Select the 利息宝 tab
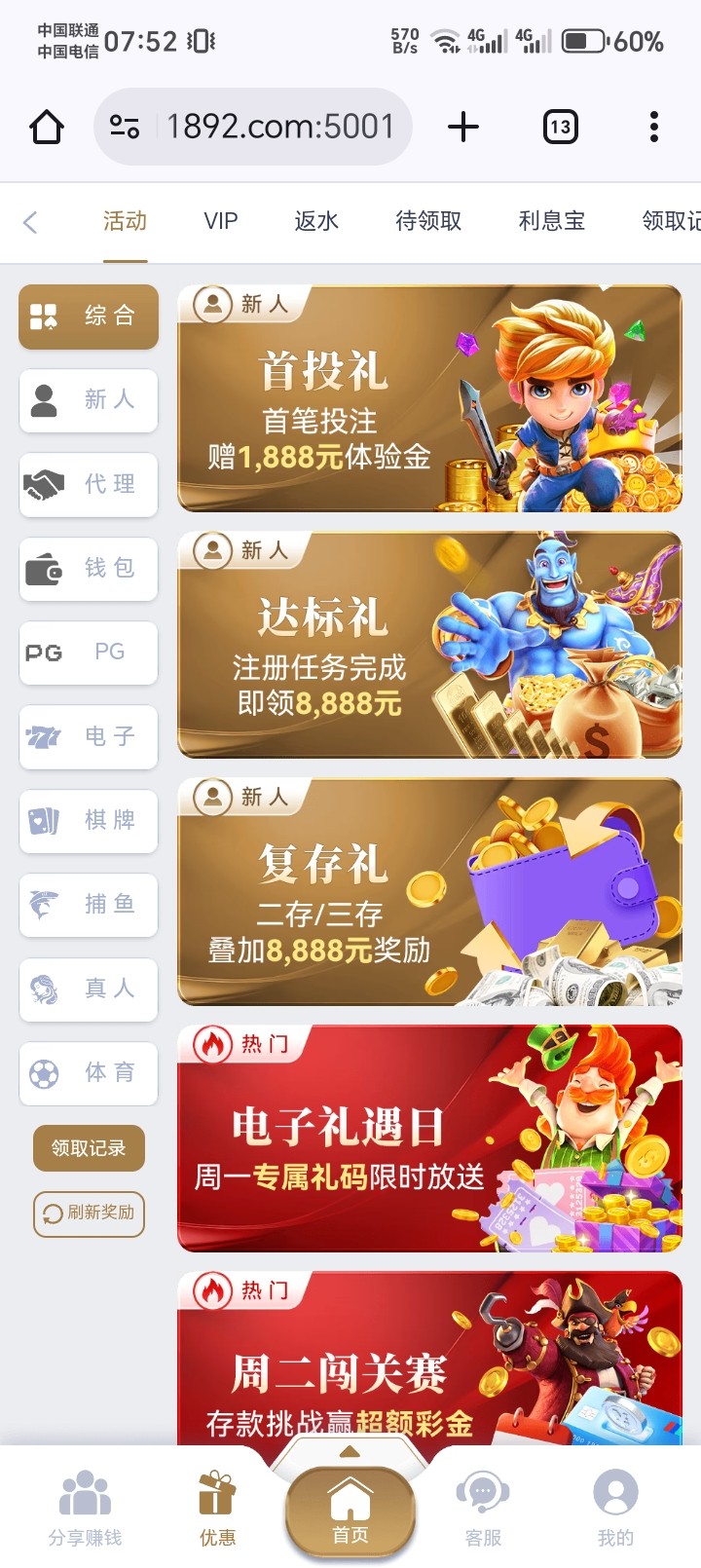Viewport: 701px width, 1568px height. pos(552,221)
